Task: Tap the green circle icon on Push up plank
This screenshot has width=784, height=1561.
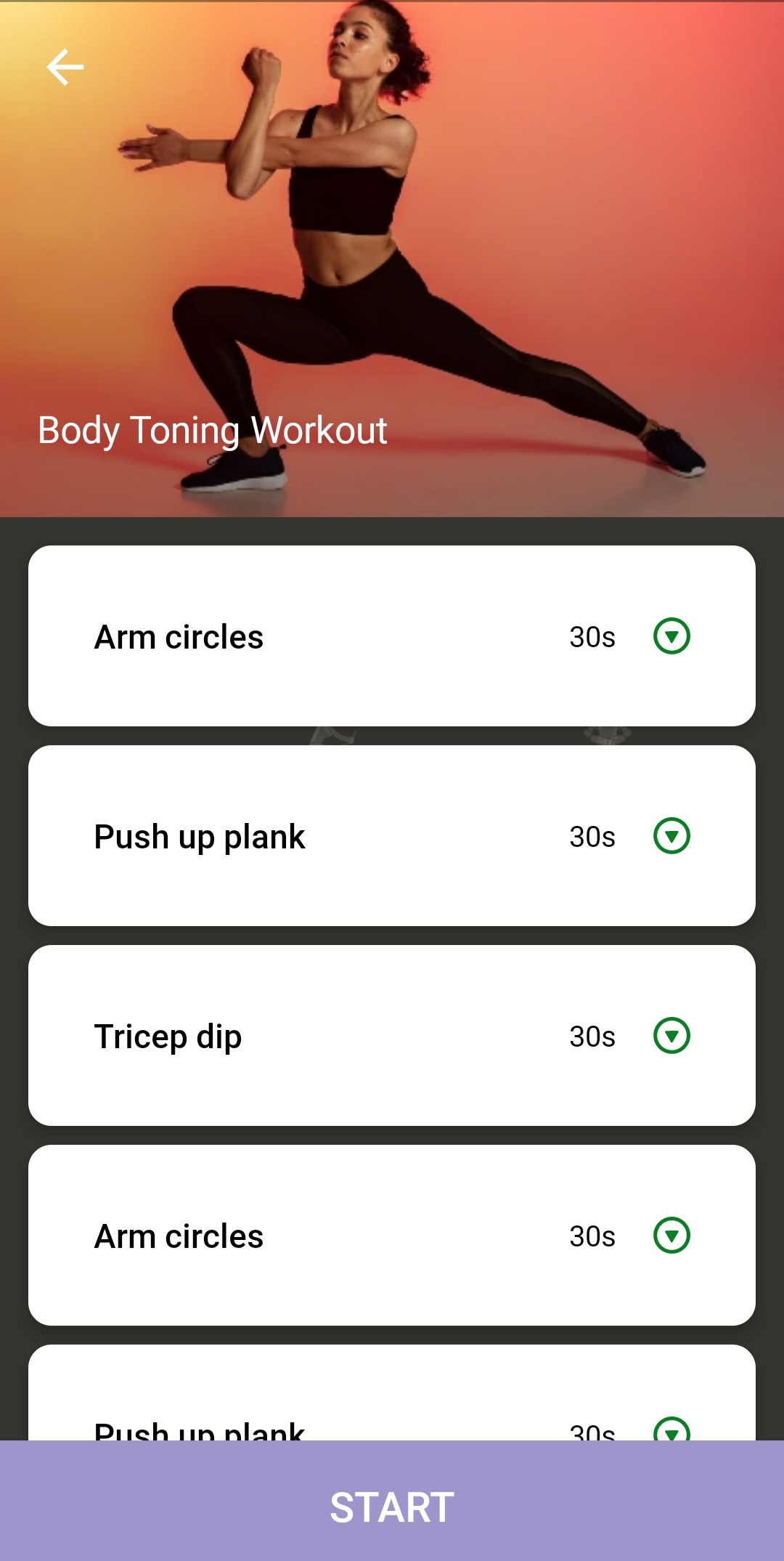Action: tap(671, 835)
